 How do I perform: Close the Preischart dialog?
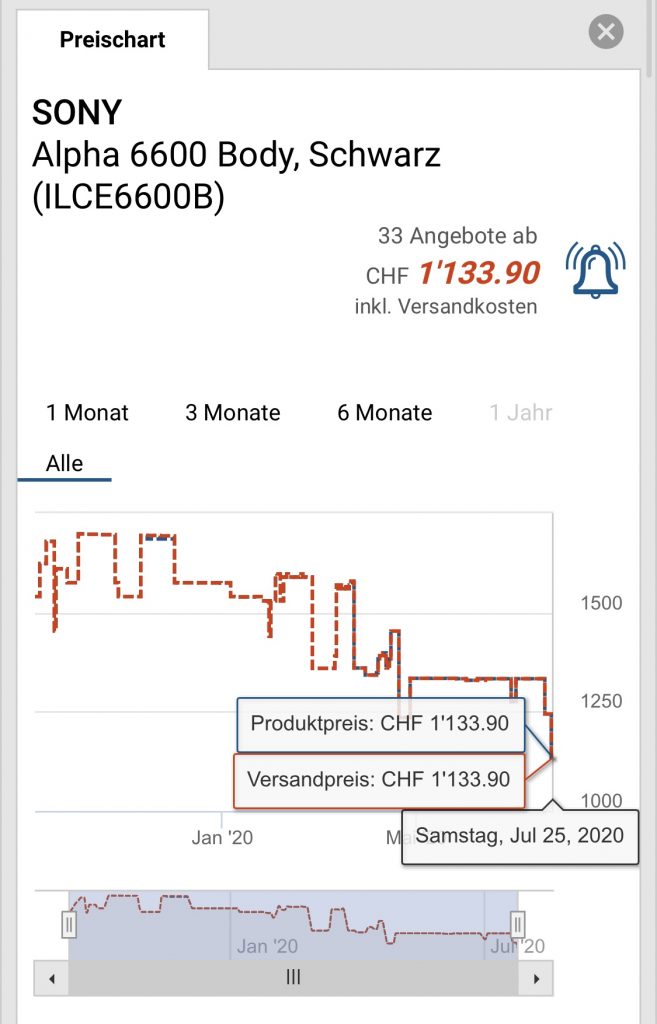(605, 32)
